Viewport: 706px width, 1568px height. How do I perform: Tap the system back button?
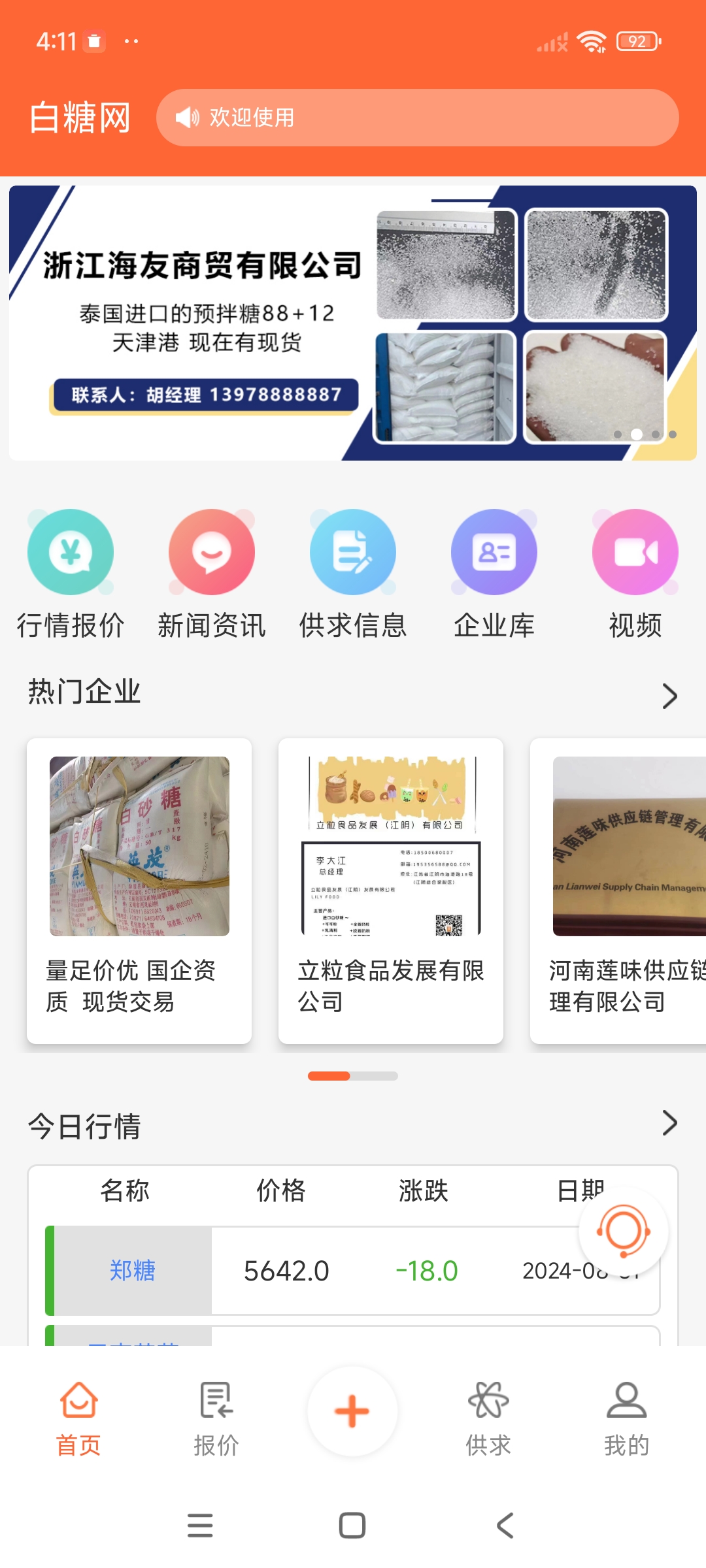point(505,1526)
